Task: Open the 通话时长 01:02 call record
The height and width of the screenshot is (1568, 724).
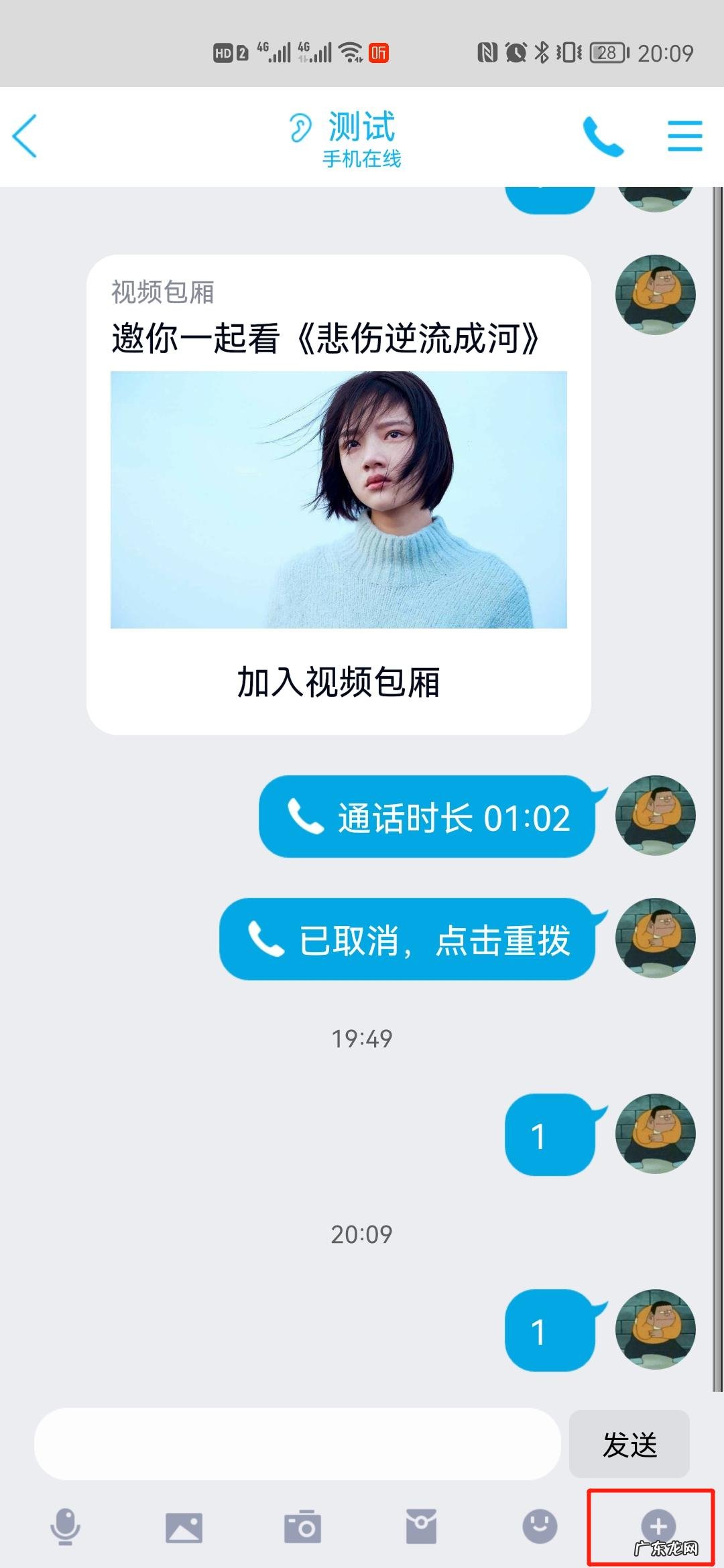Action: 428,817
